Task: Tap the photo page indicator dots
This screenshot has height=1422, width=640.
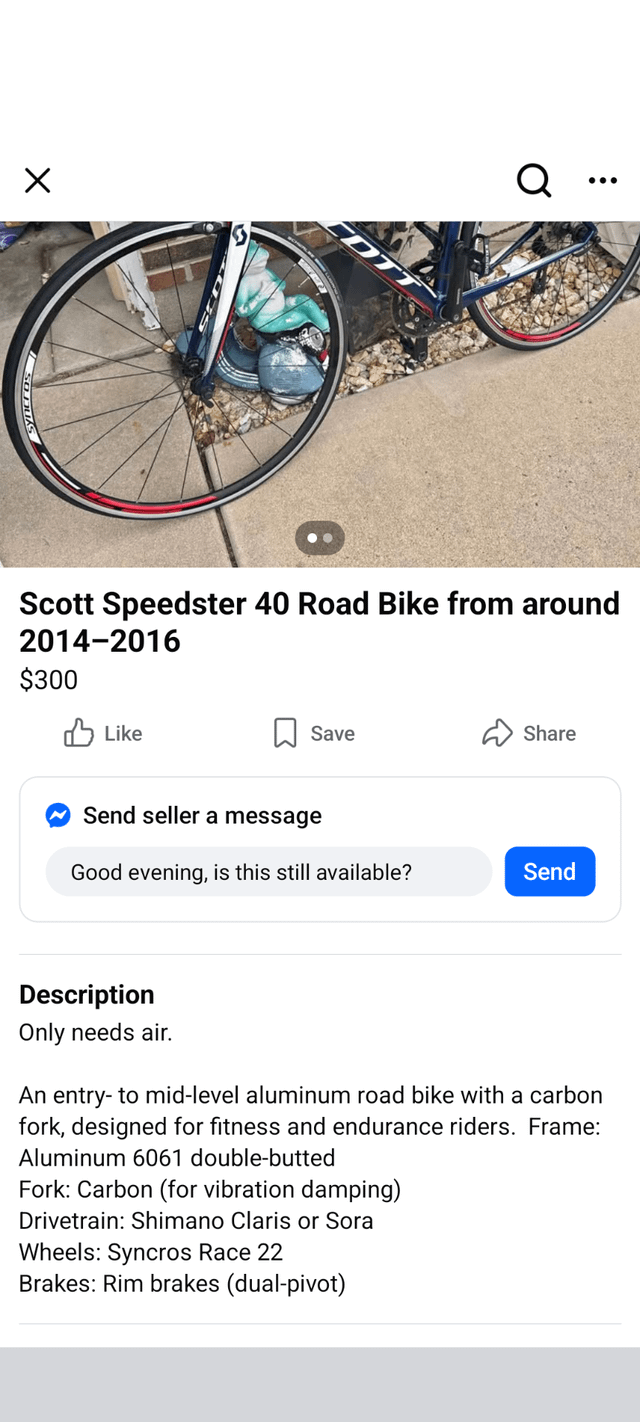Action: point(320,538)
